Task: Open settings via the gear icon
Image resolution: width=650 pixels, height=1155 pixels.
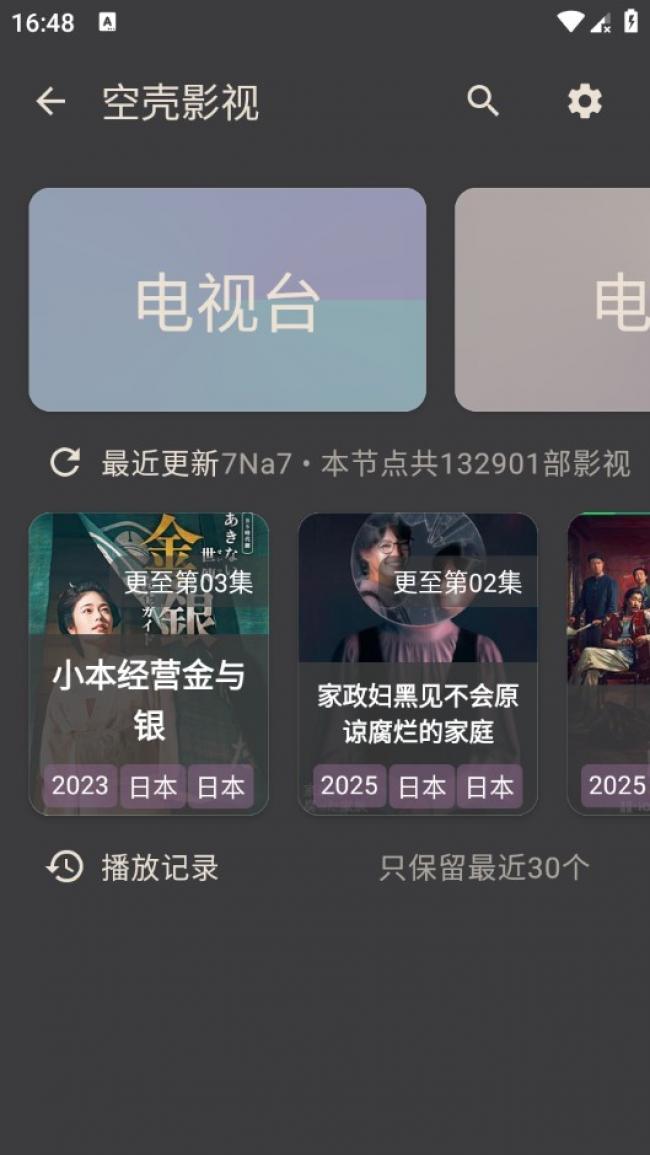Action: 584,101
